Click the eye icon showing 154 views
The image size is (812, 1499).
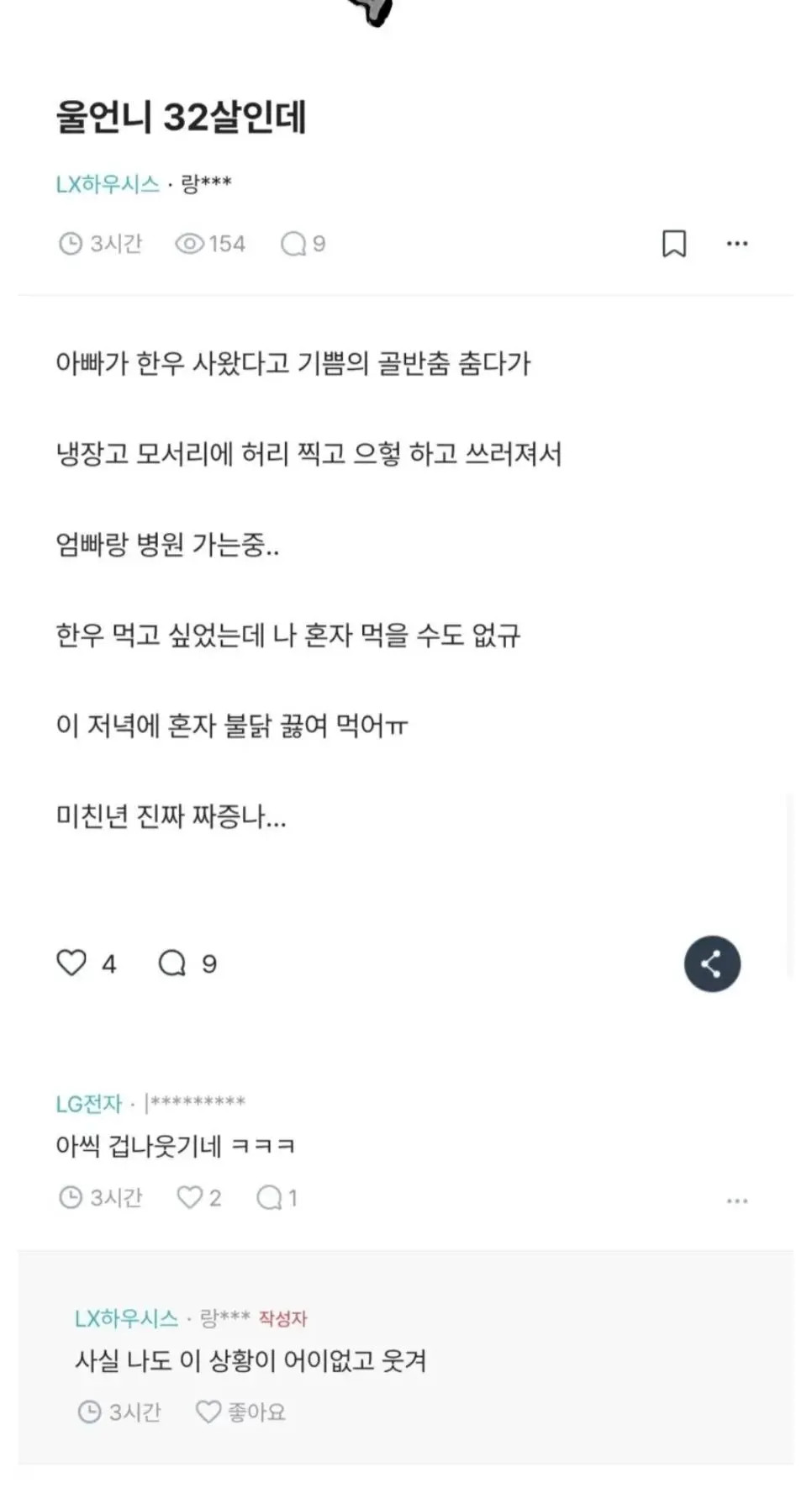(x=191, y=245)
